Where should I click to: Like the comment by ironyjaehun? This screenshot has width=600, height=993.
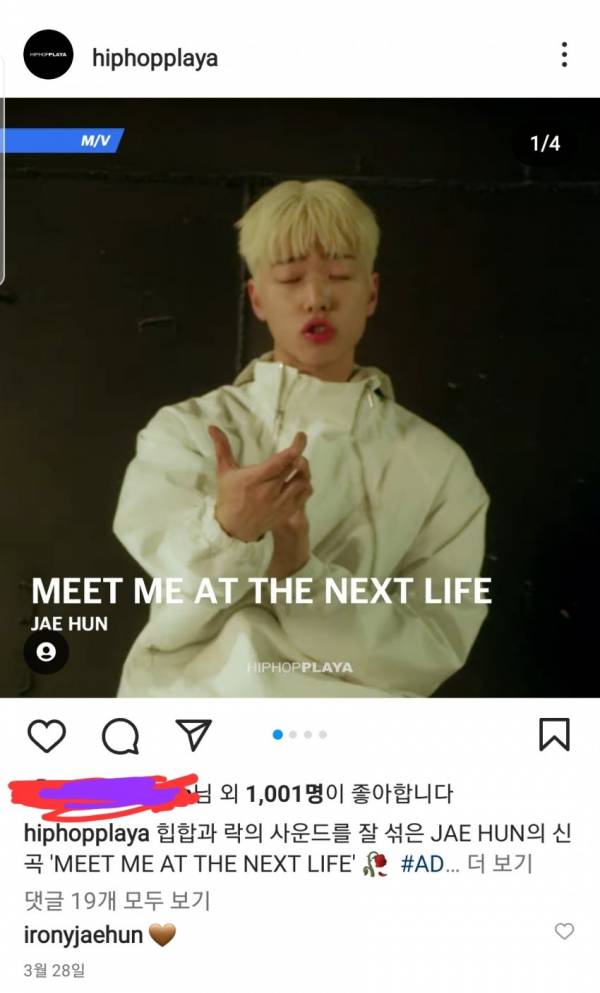[x=565, y=931]
